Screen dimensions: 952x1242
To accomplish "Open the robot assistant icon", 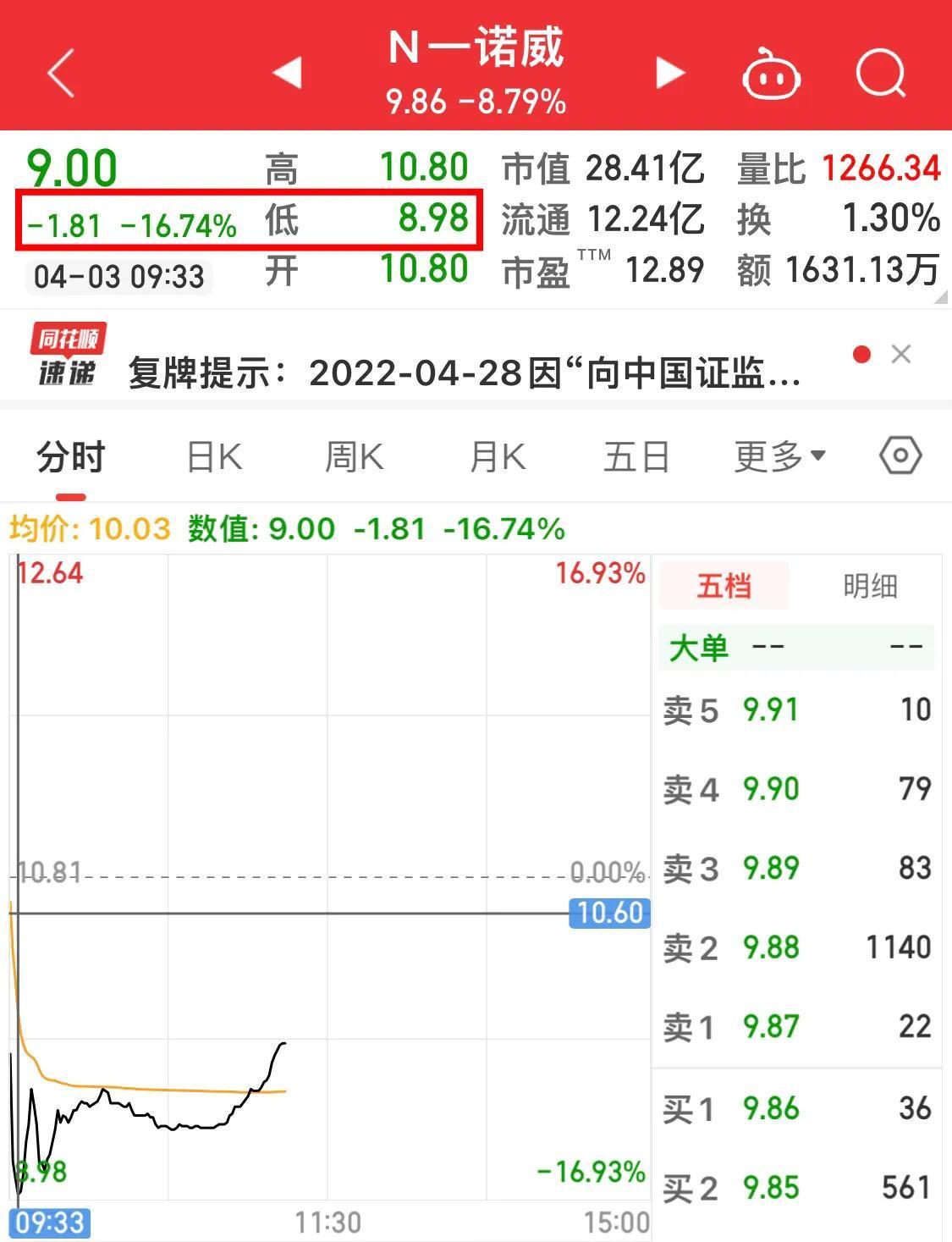I will pos(771,75).
